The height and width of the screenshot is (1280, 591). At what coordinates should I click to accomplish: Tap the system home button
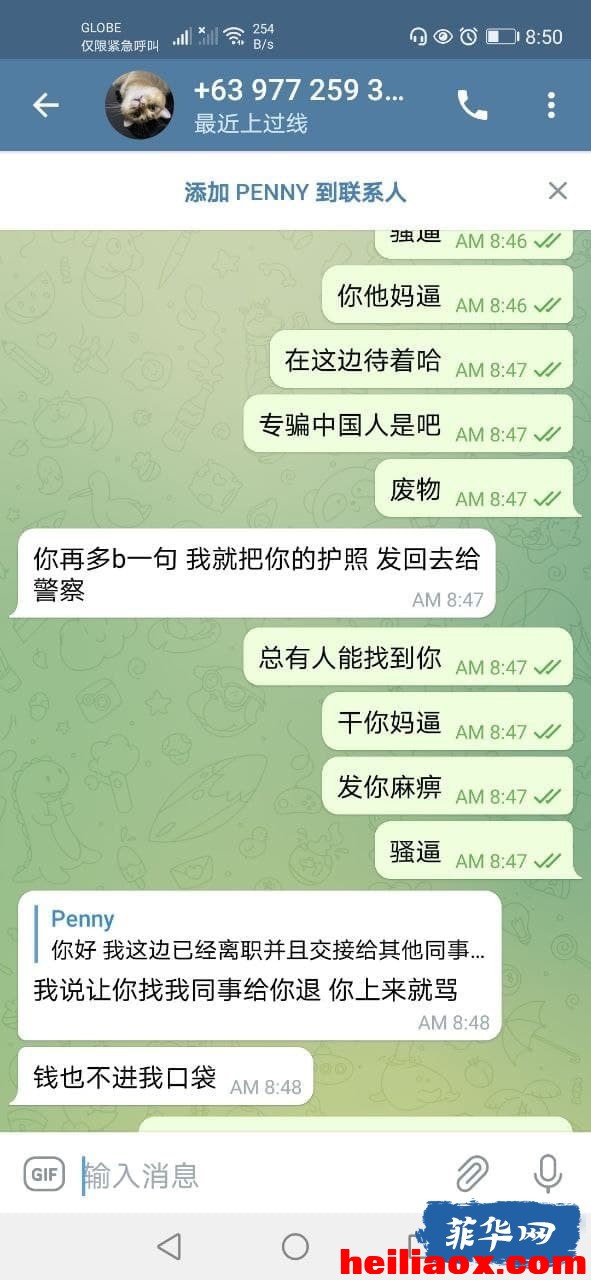pos(295,1246)
